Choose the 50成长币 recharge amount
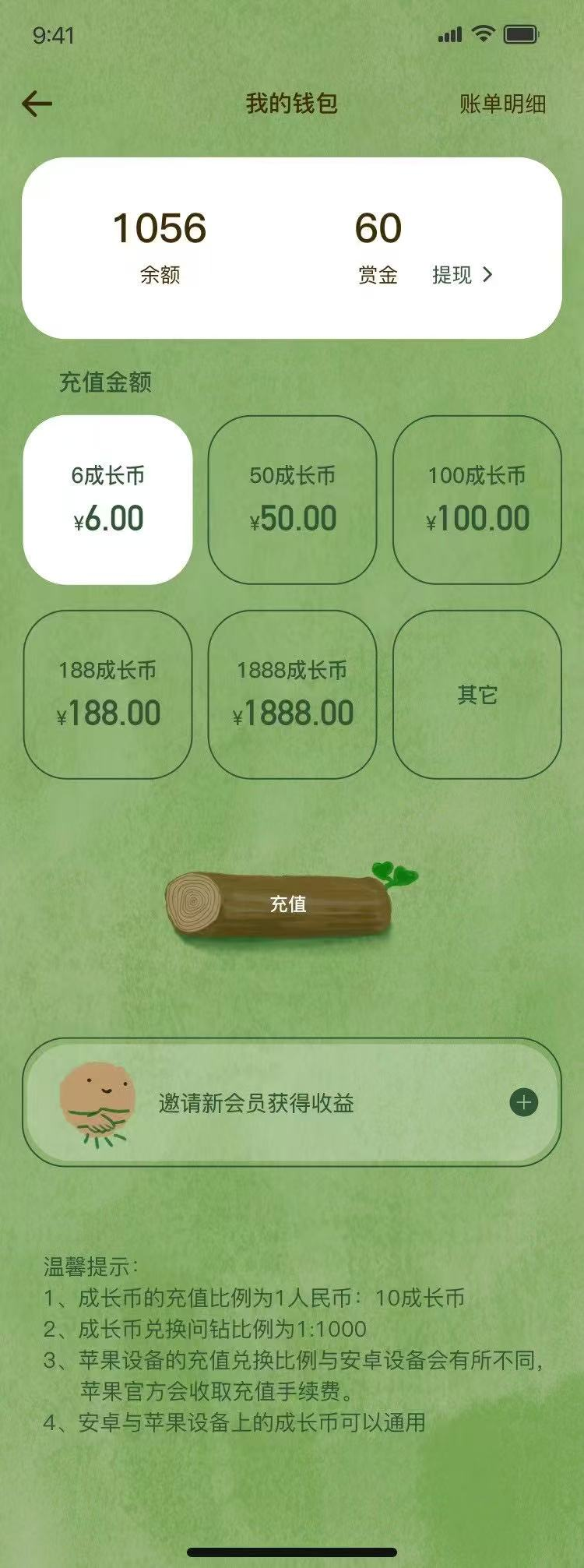The image size is (584, 1568). tap(292, 499)
